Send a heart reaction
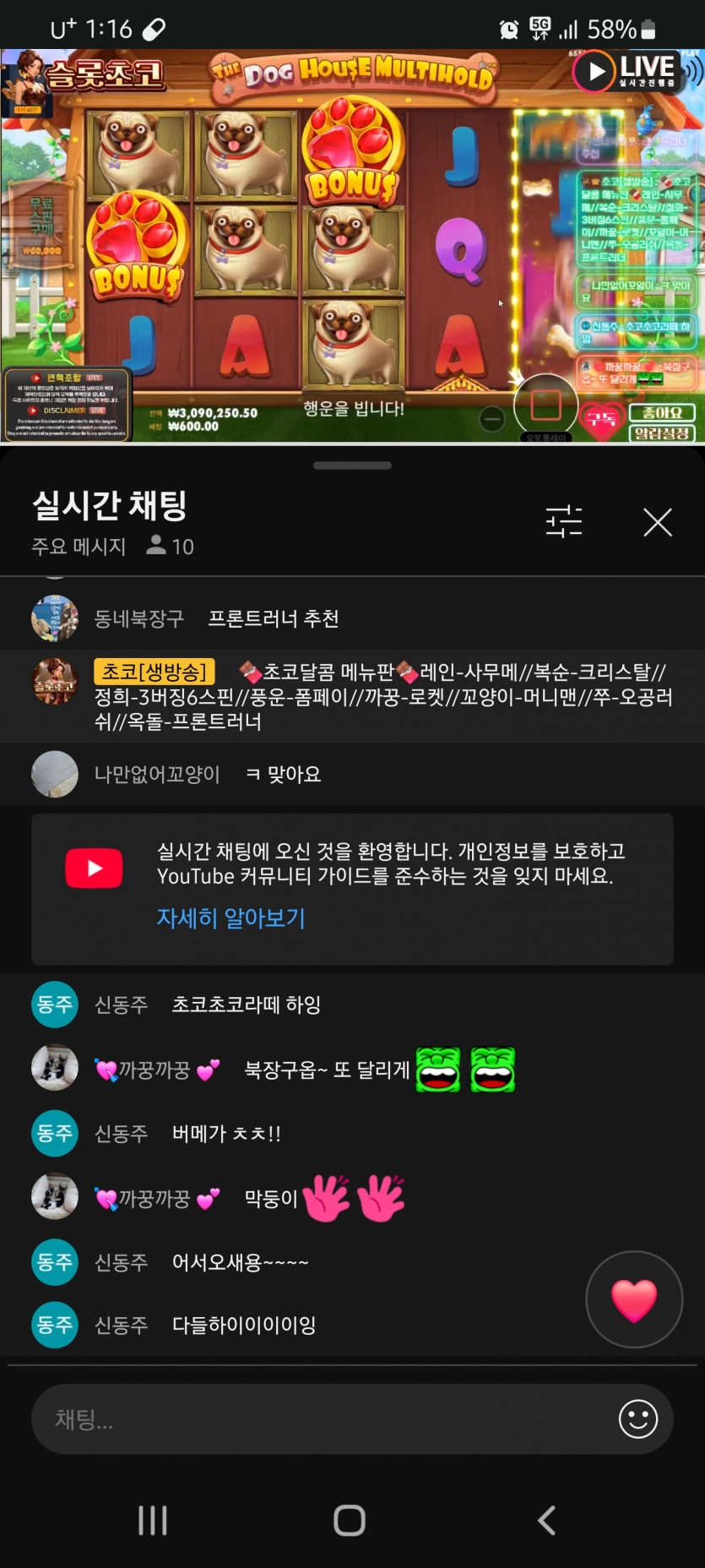705x1568 pixels. (x=634, y=1299)
